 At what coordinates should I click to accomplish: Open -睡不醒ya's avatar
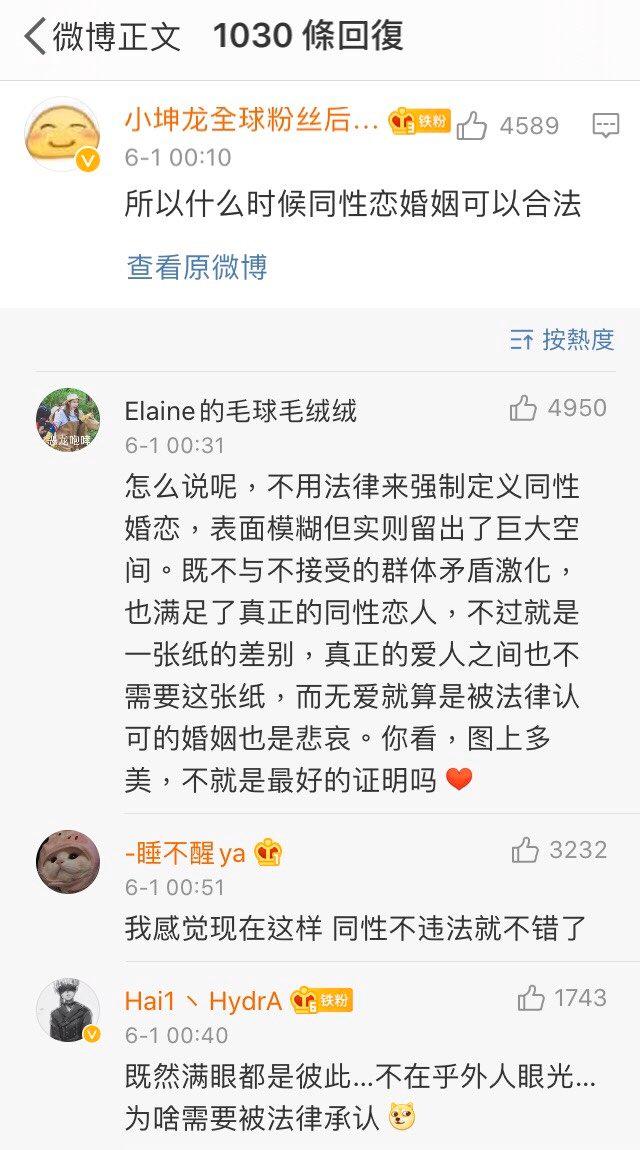(68, 862)
